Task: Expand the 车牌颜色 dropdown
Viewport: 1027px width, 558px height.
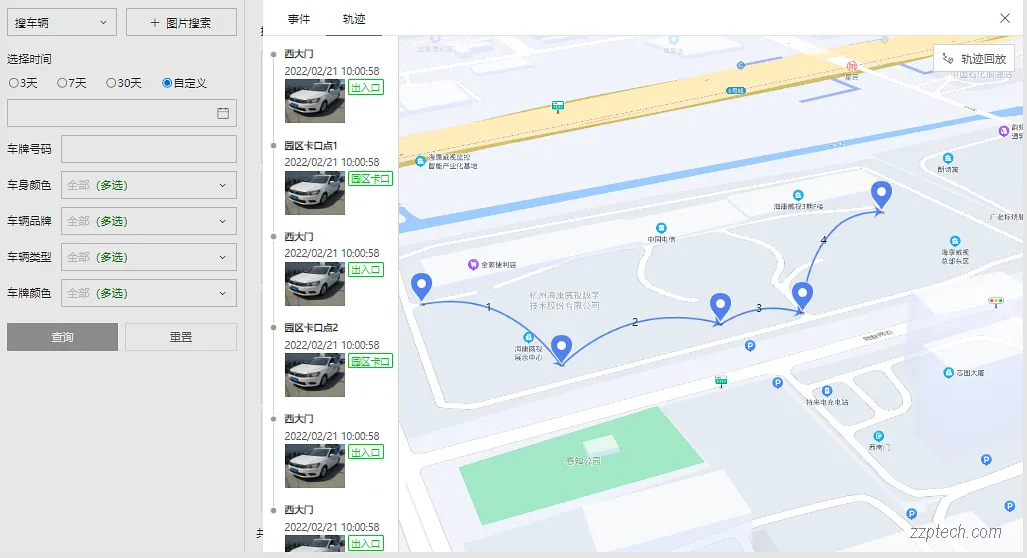Action: (148, 293)
